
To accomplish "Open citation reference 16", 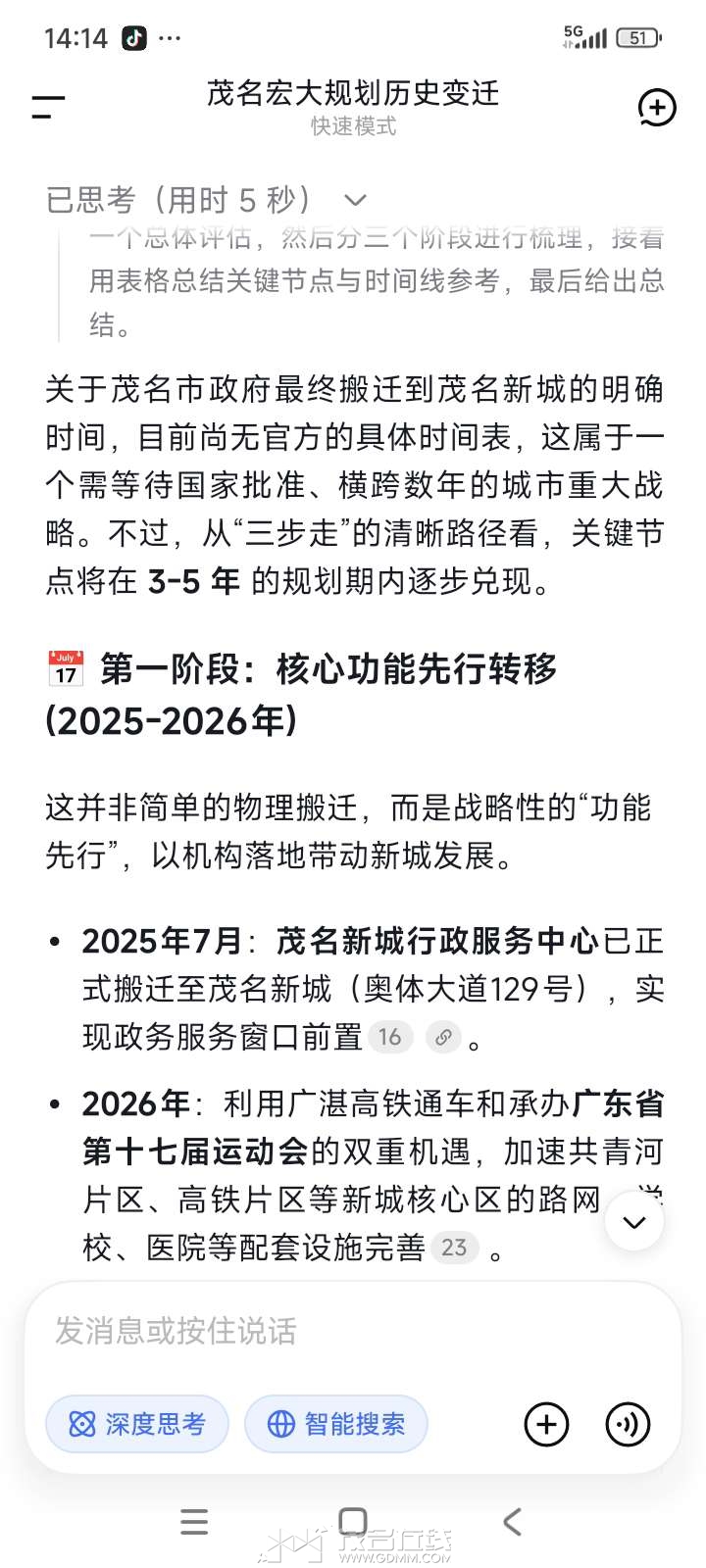I will click(389, 1037).
